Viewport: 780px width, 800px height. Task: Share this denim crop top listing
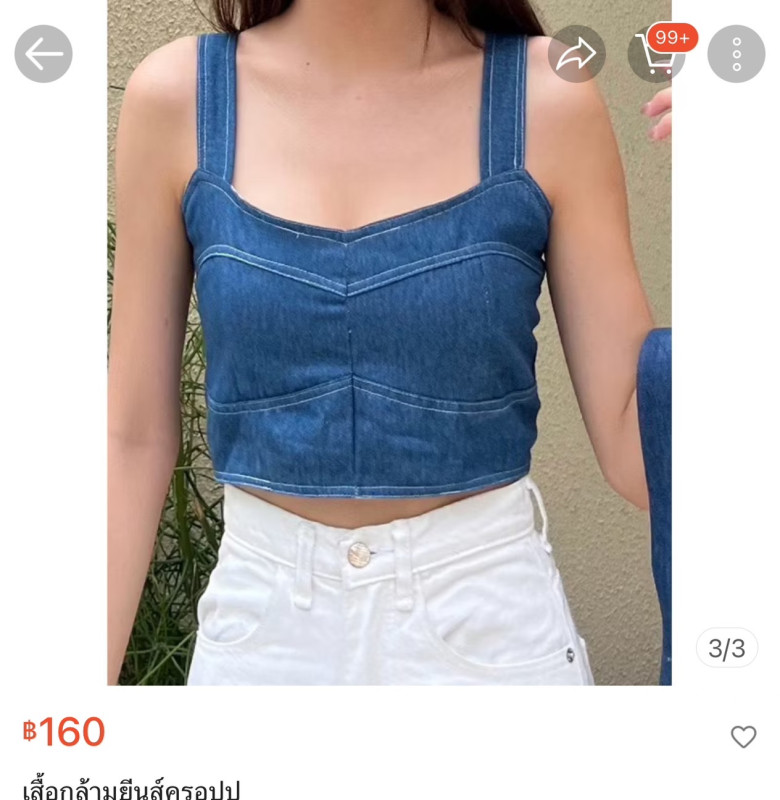tap(576, 54)
